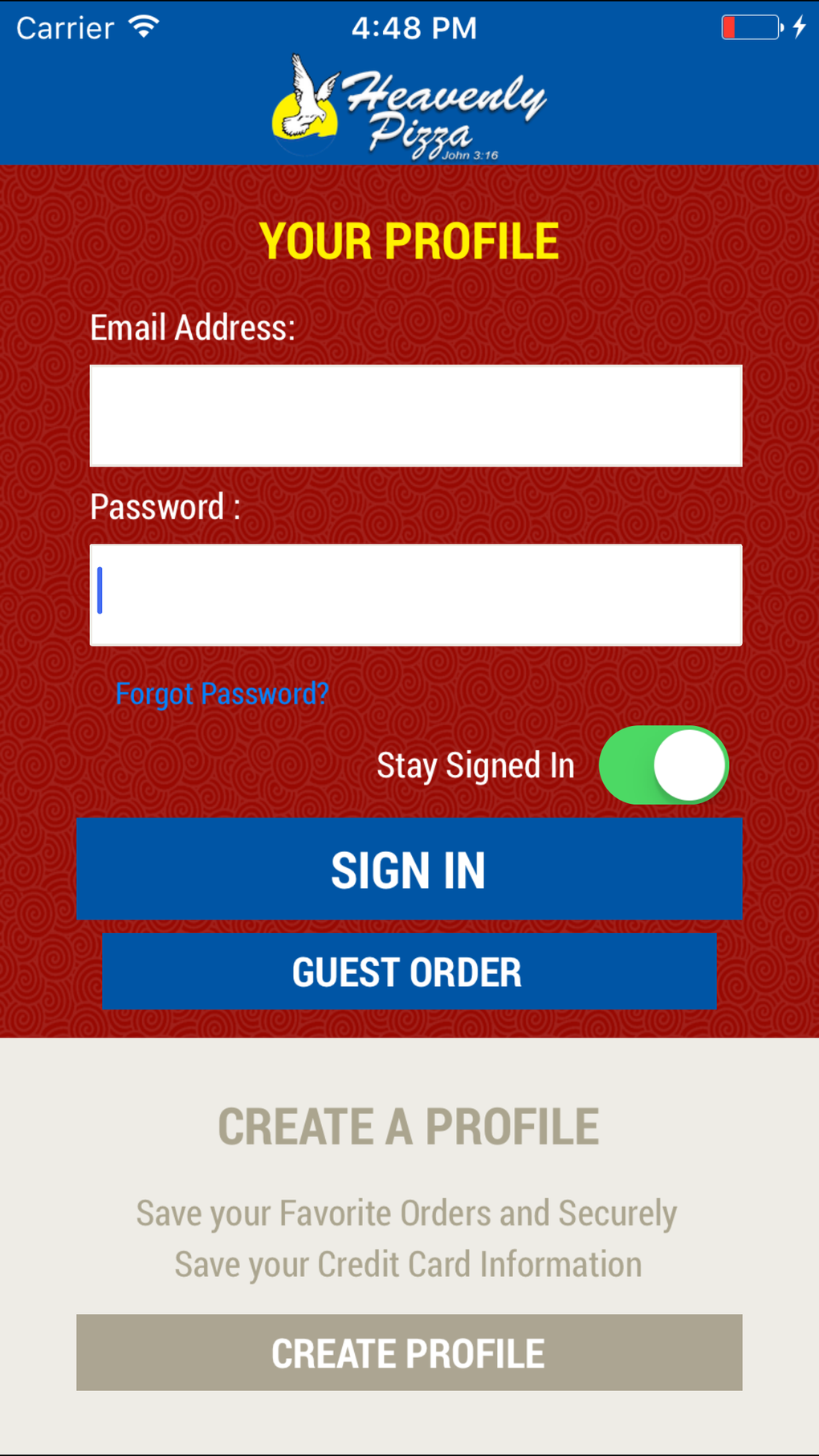The image size is (819, 1456).
Task: Tap the Email Address field
Action: 416,415
